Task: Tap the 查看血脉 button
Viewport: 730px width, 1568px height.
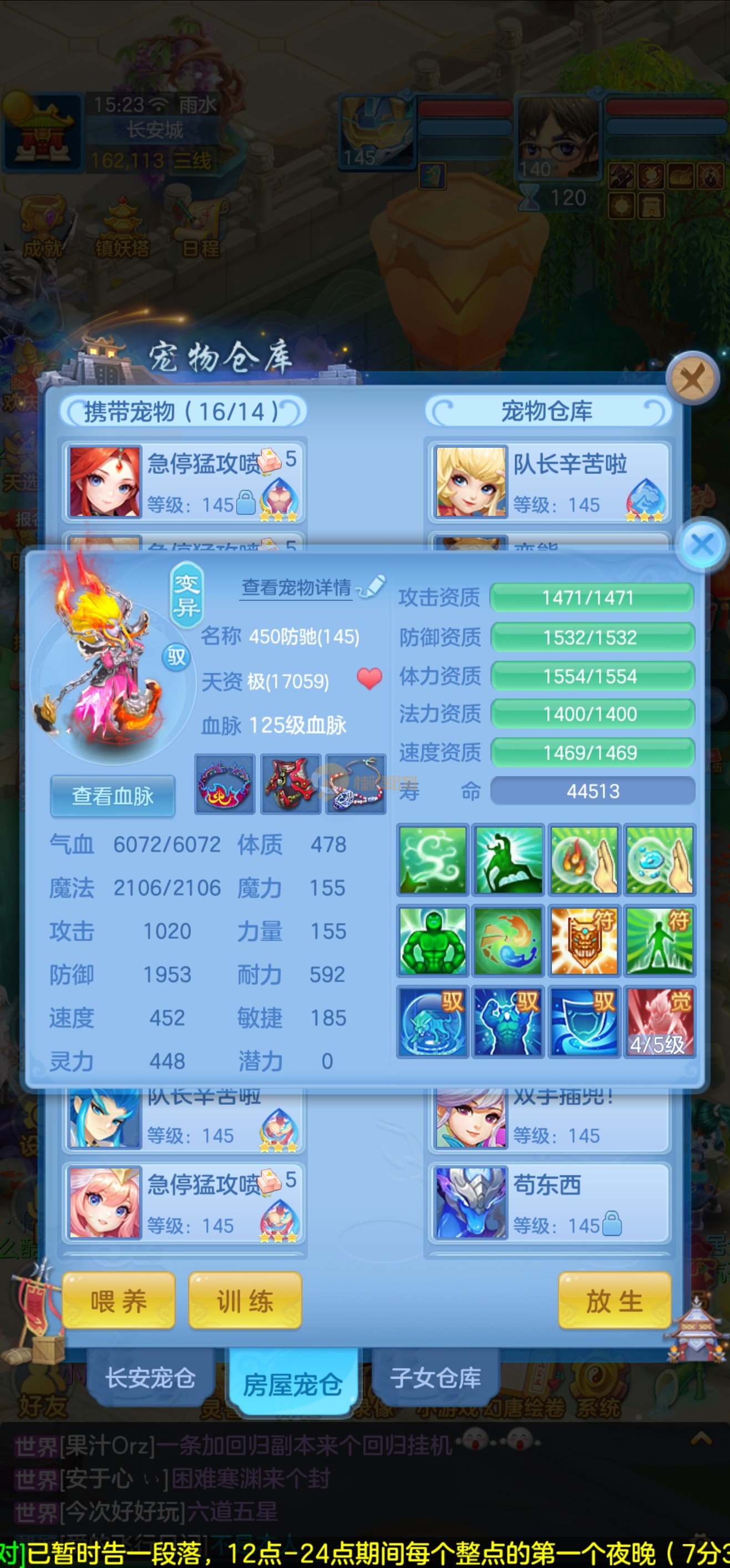Action: point(113,796)
